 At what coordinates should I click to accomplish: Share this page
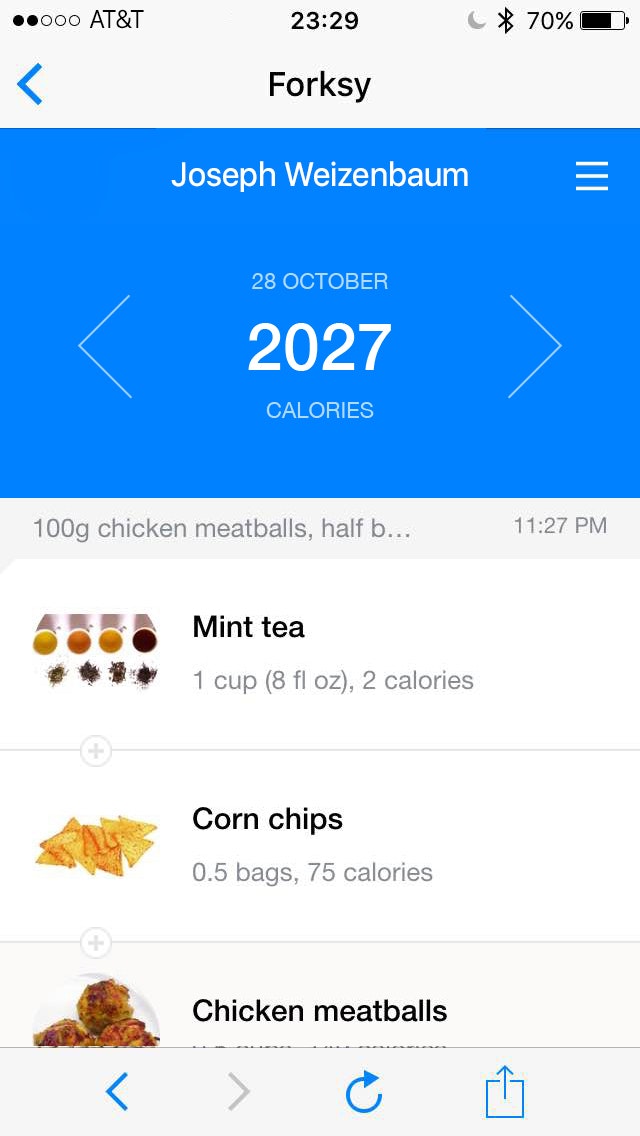click(x=505, y=1092)
